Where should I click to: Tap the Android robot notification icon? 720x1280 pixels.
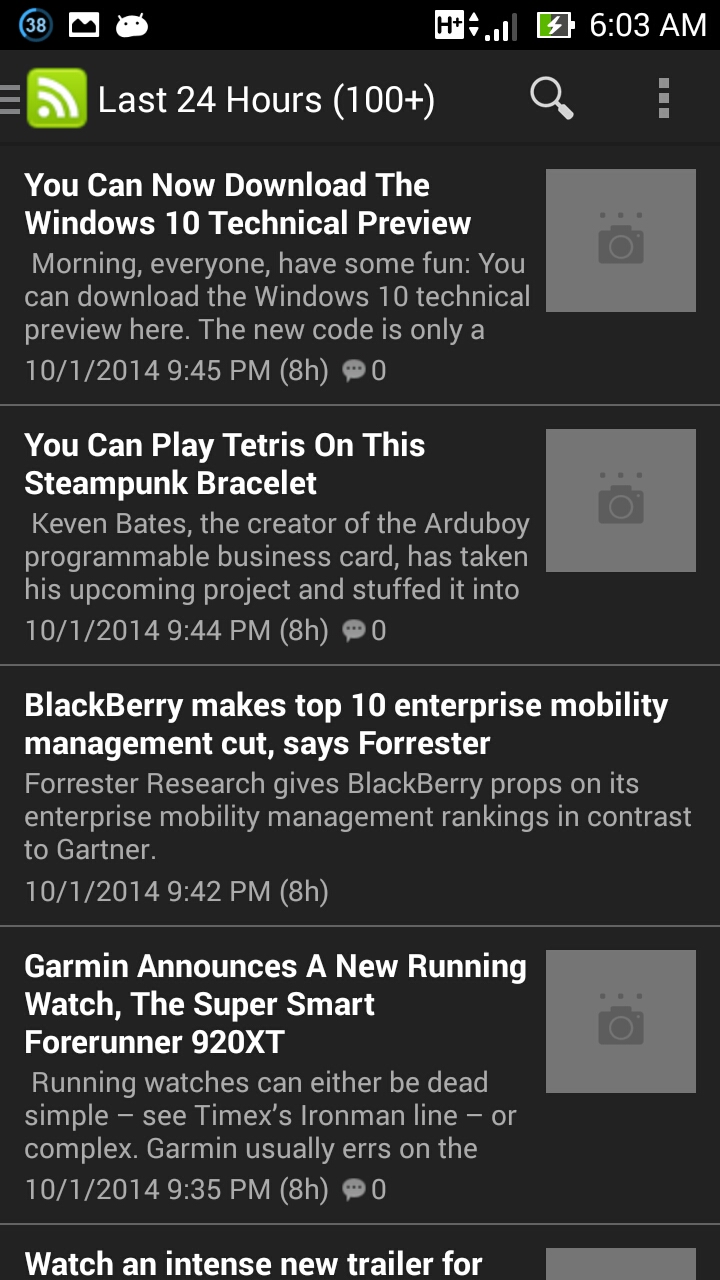coord(131,22)
